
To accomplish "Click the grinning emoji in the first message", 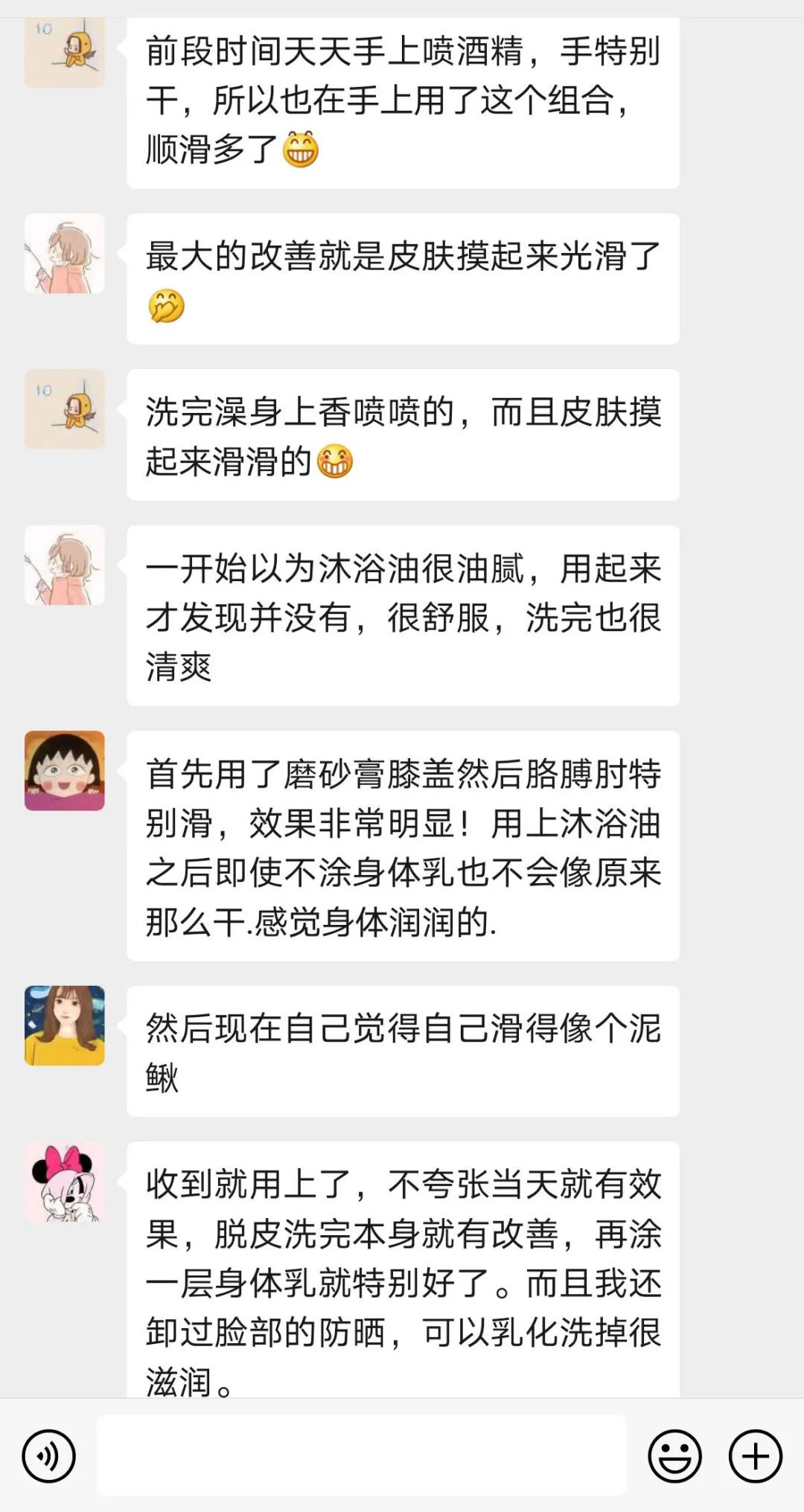I will (x=300, y=149).
